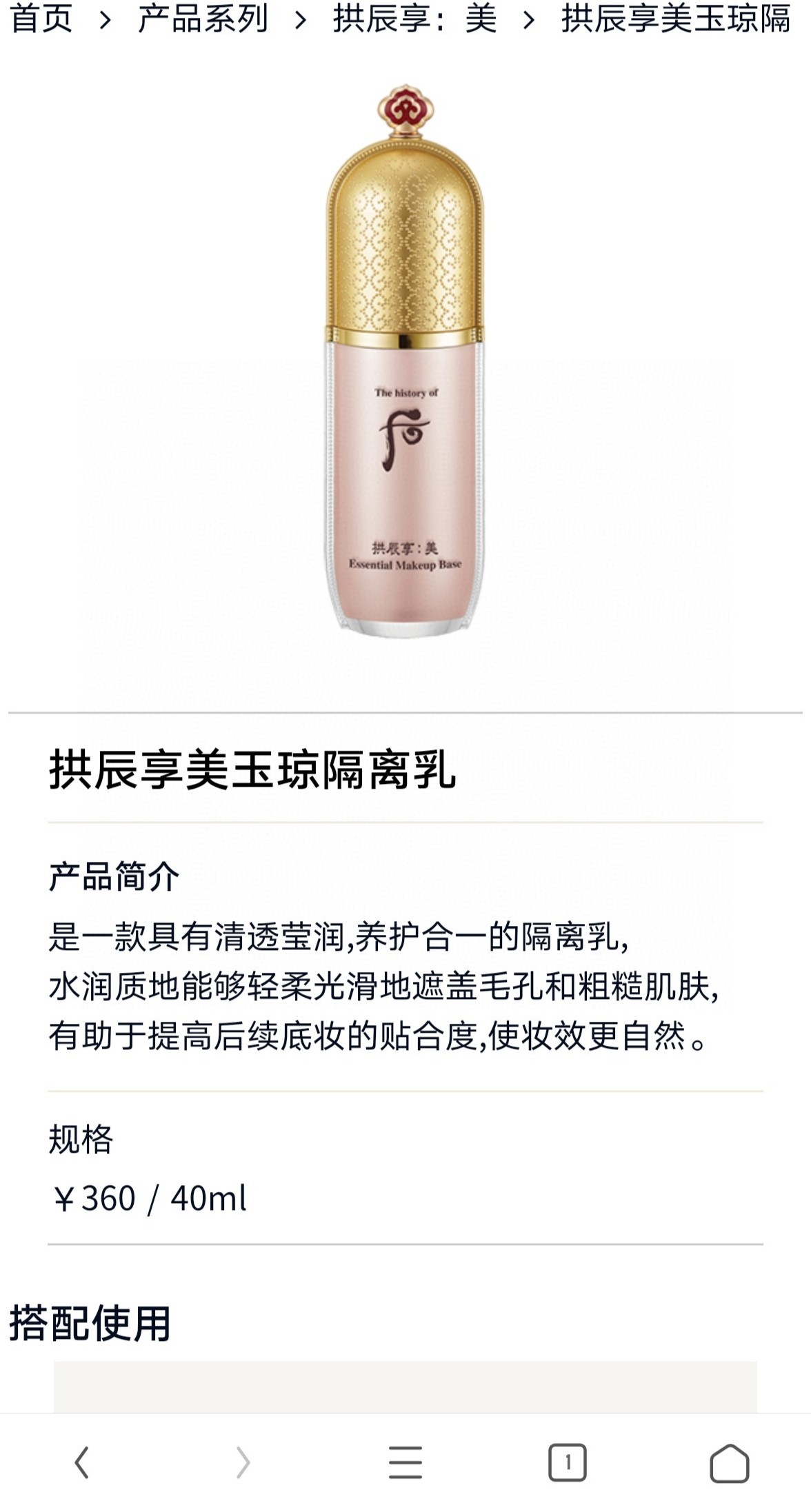
Task: Open the browser menu
Action: pos(405,1462)
